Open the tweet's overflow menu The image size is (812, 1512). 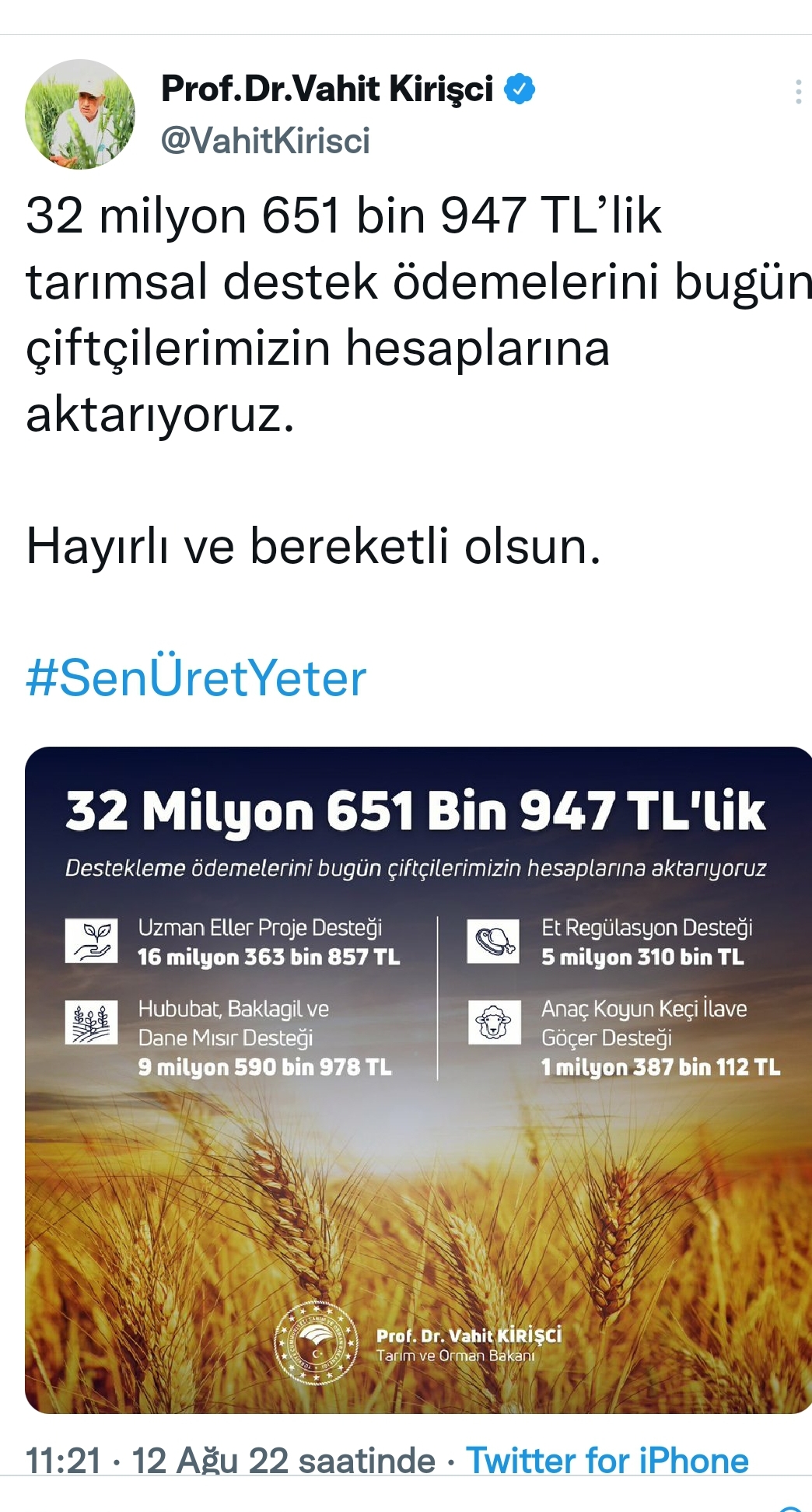[x=798, y=92]
